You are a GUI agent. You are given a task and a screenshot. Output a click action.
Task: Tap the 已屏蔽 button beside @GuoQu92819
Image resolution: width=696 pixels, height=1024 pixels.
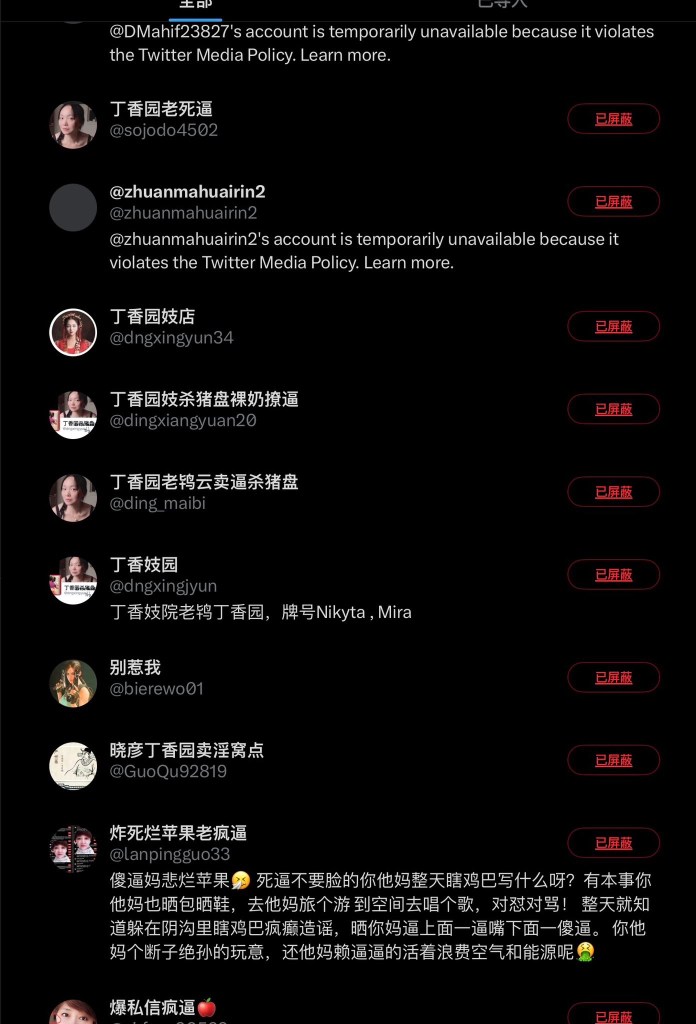click(613, 760)
